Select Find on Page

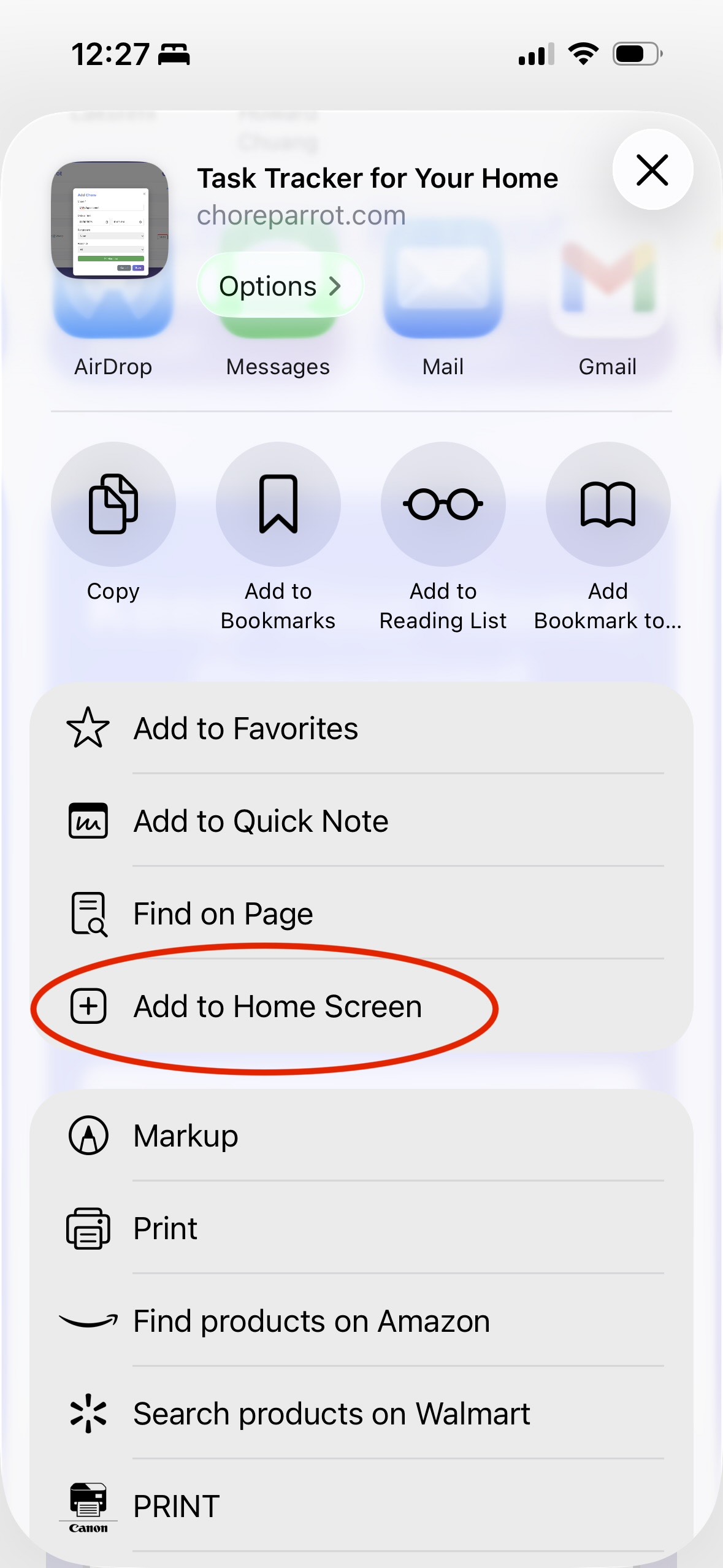(223, 913)
